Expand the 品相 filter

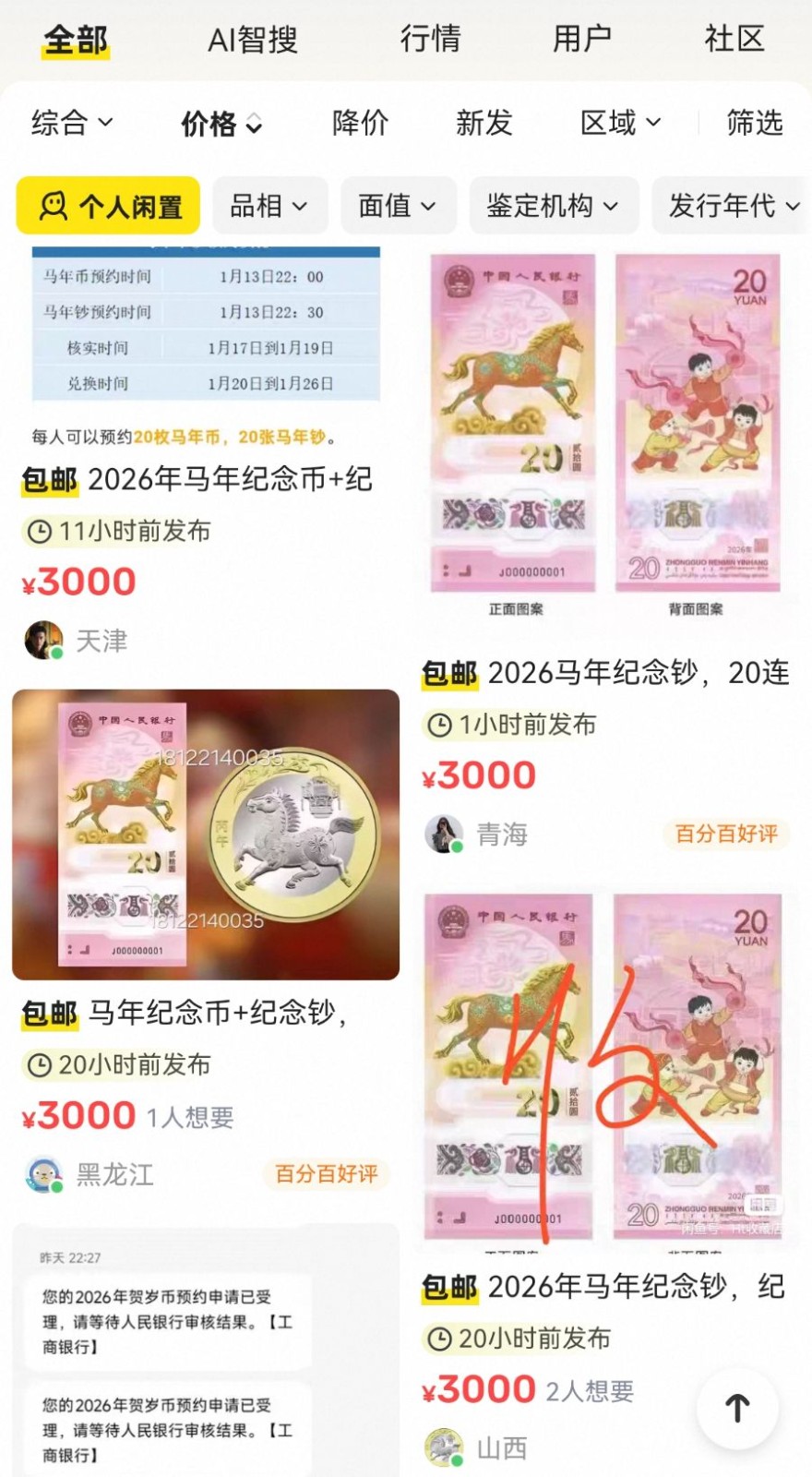269,206
